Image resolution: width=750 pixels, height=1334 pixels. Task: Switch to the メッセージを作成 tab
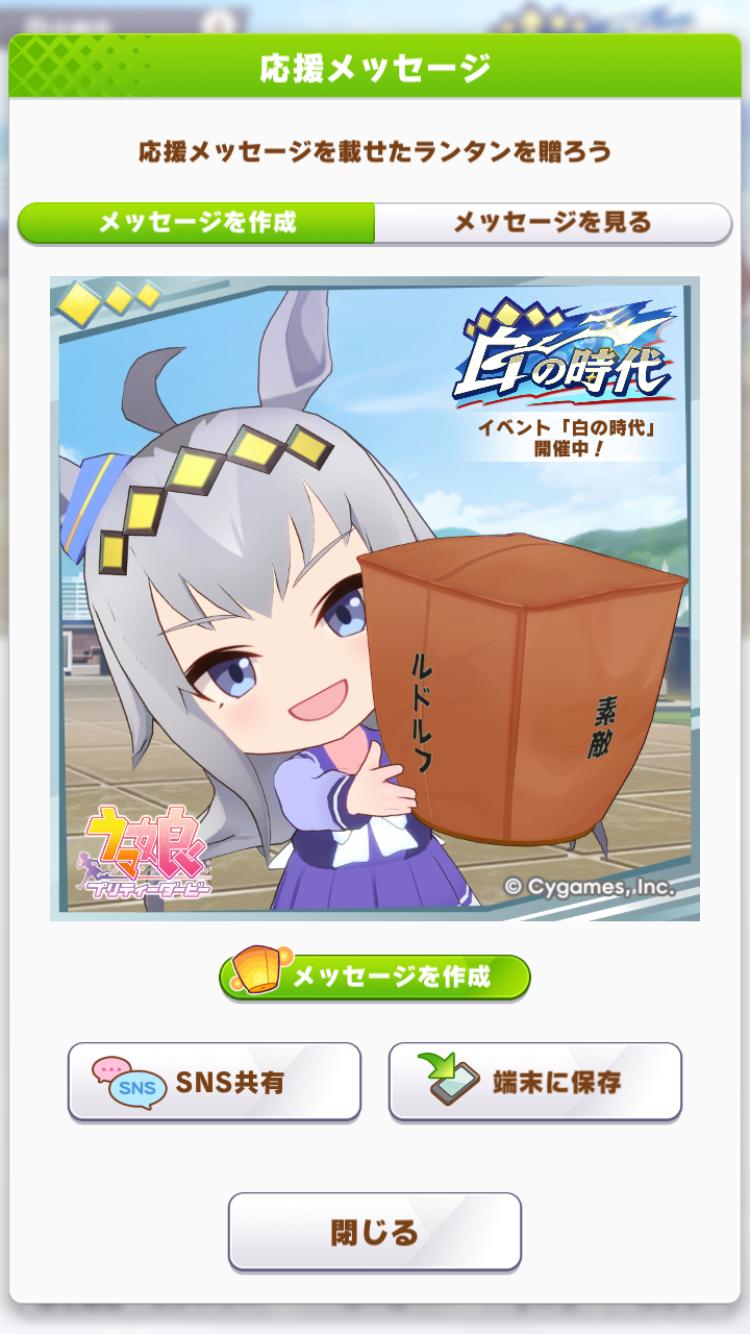197,223
